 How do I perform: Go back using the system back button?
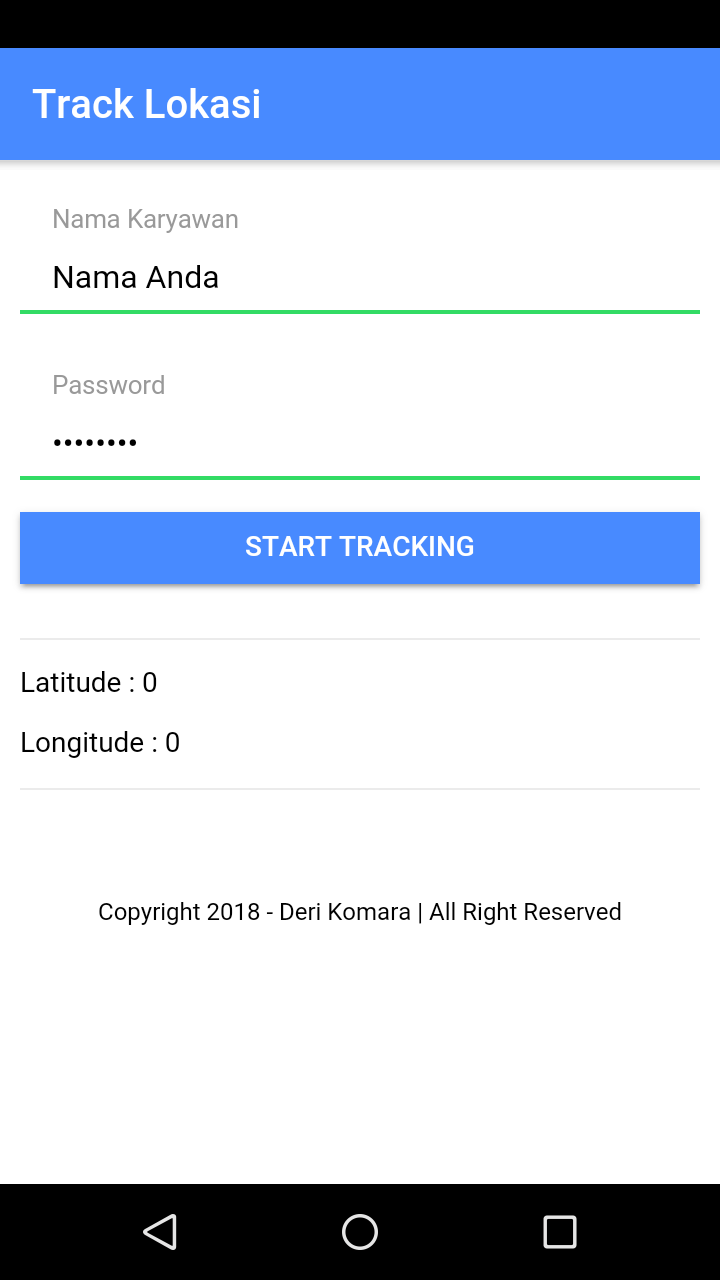click(x=160, y=1232)
